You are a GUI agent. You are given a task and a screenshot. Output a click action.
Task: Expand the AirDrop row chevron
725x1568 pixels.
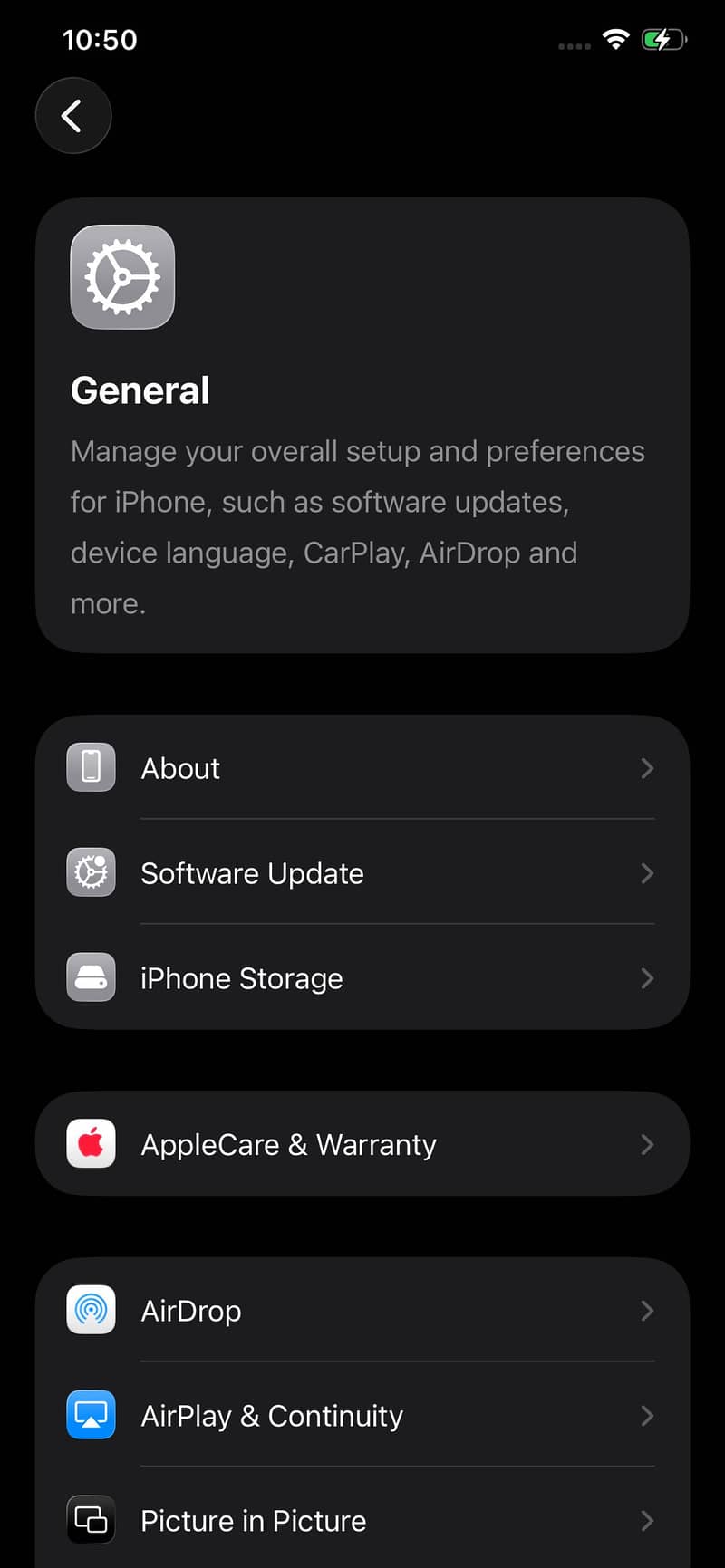pyautogui.click(x=647, y=1310)
